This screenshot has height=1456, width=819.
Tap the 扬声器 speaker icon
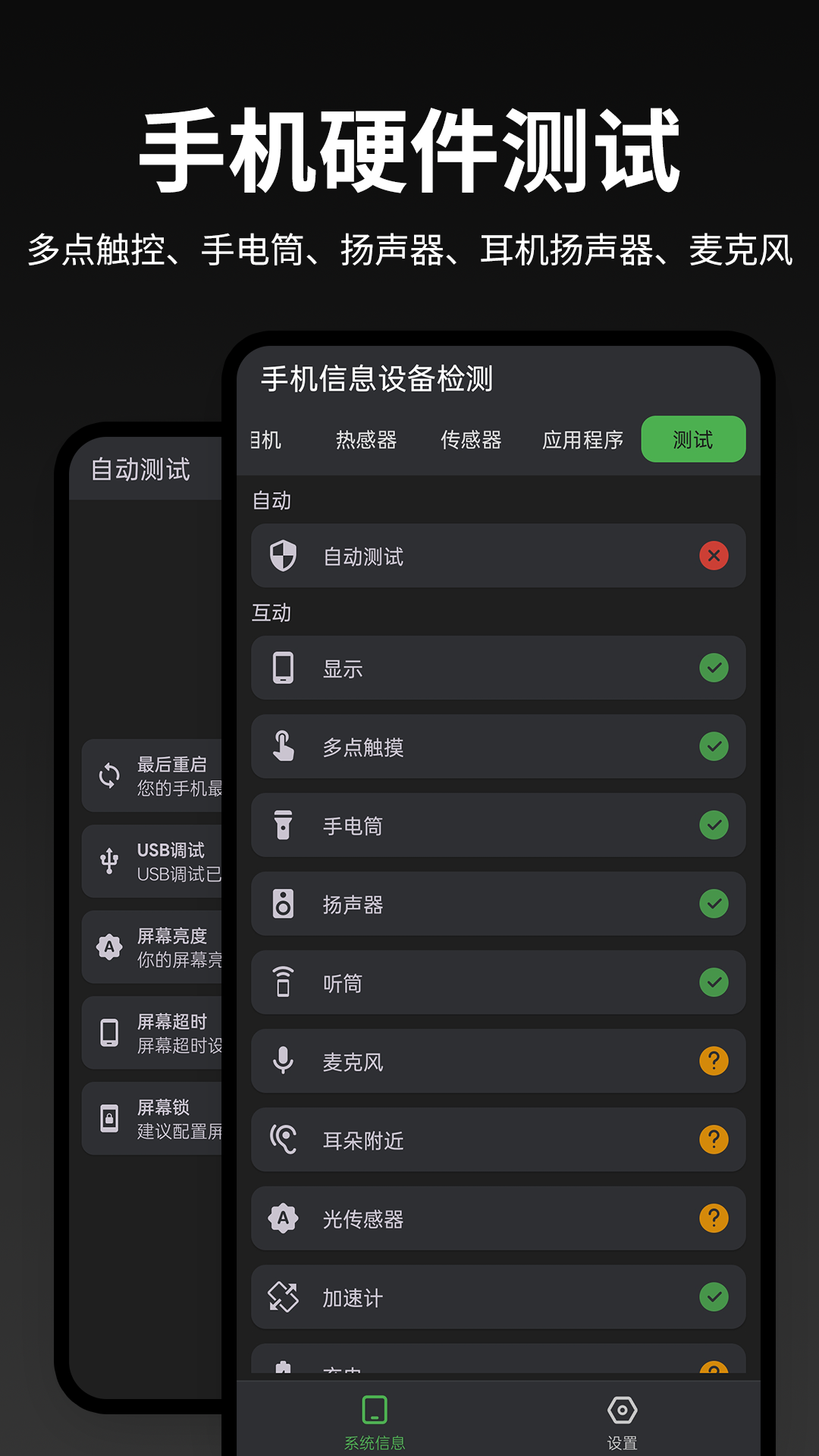pyautogui.click(x=284, y=904)
